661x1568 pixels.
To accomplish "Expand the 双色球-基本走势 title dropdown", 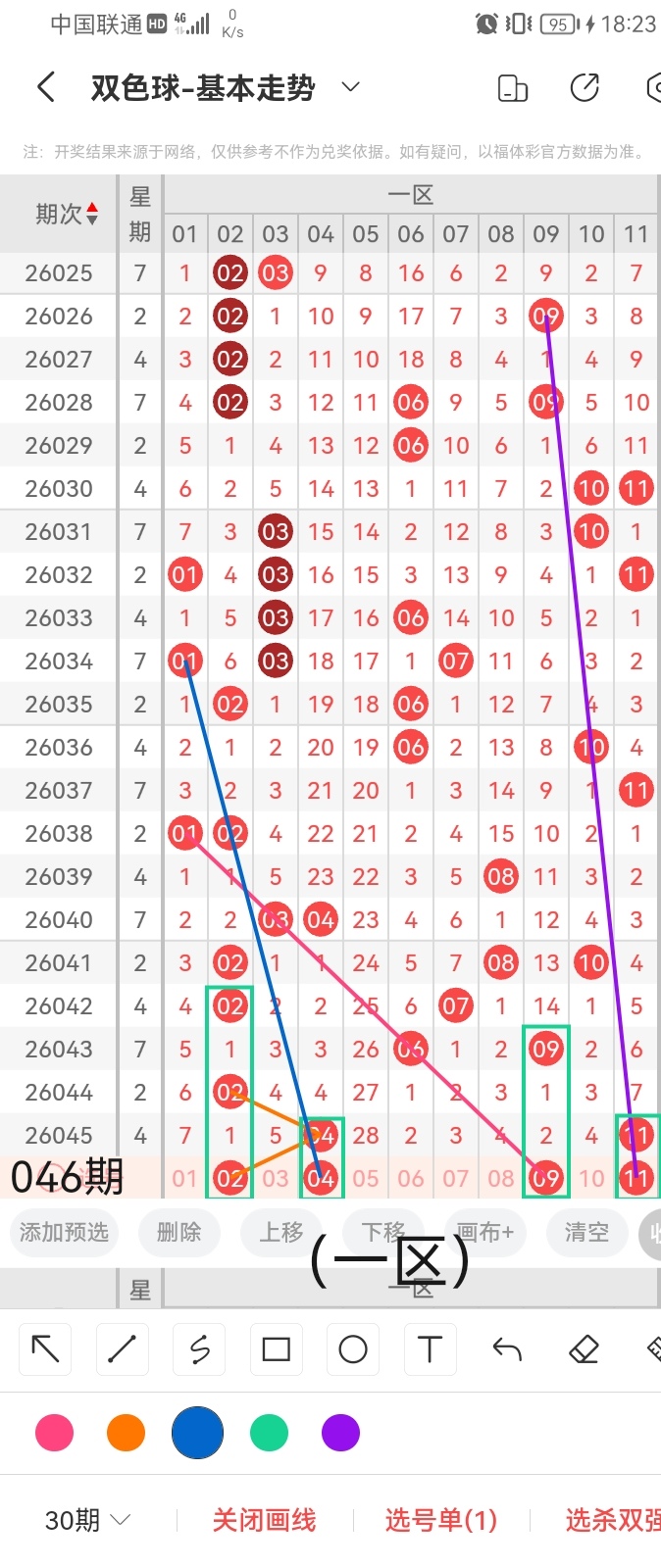I will point(350,87).
